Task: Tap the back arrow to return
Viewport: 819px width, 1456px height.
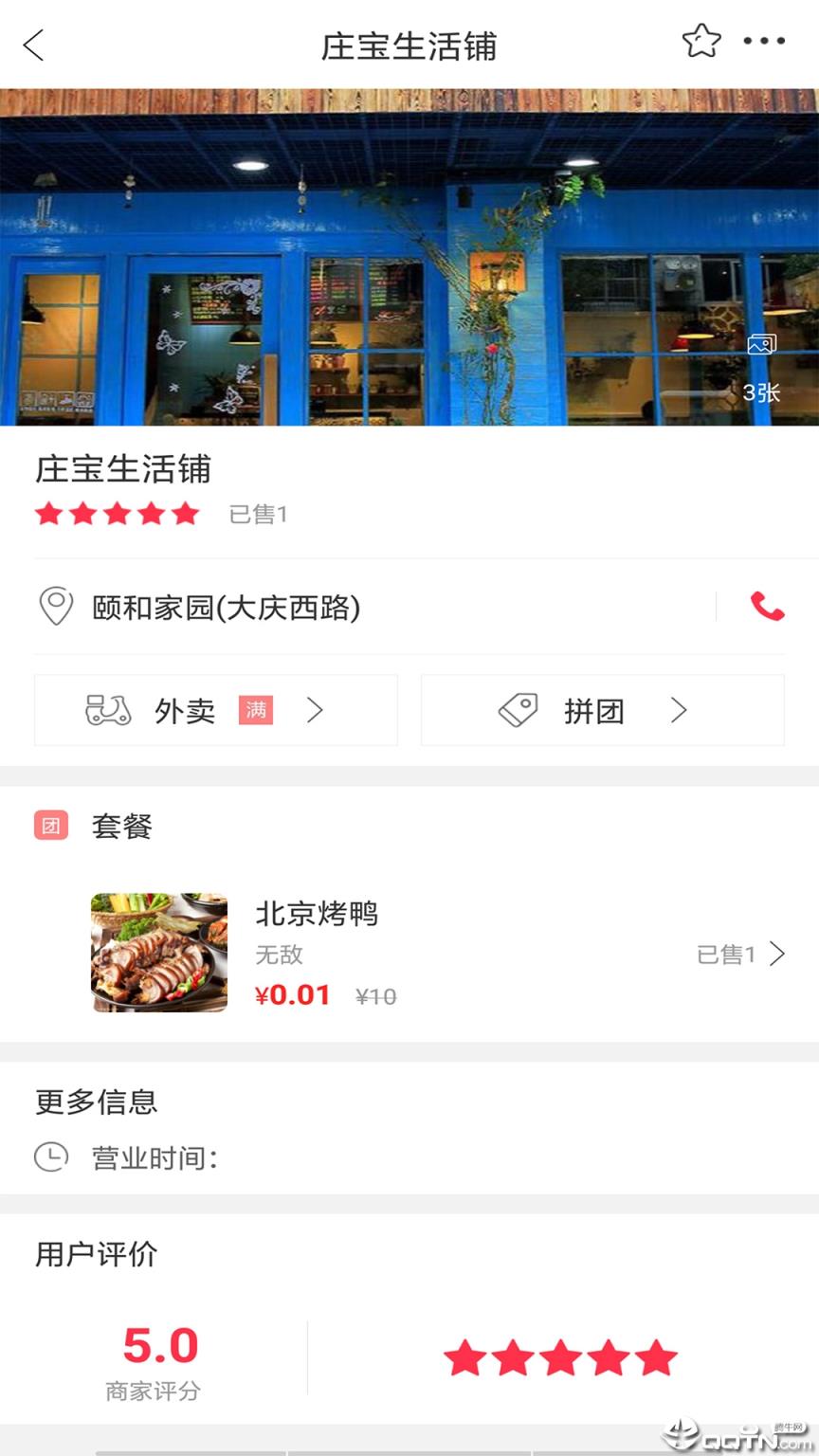Action: pos(33,44)
